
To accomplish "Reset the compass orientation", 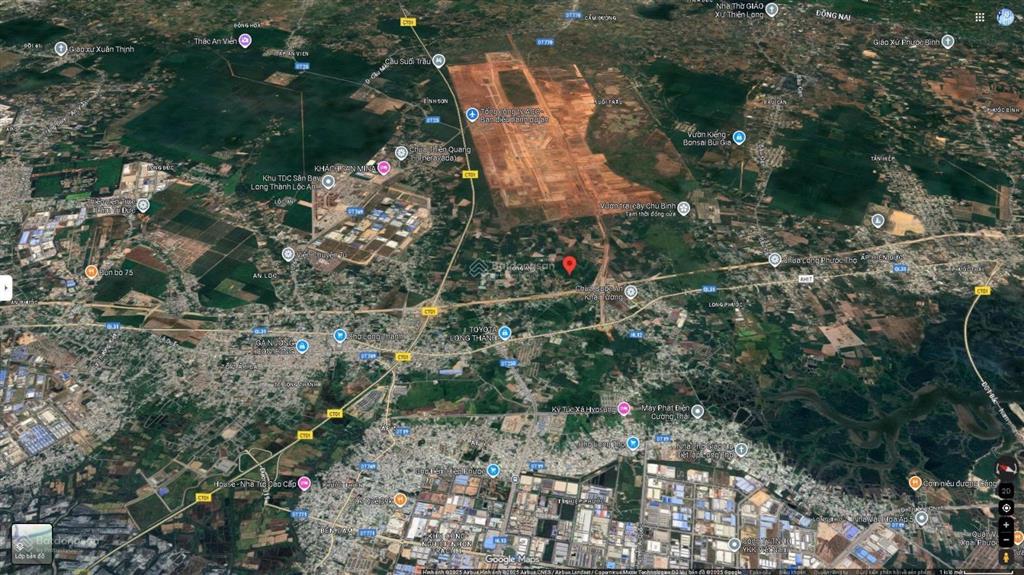I will 1006,469.
